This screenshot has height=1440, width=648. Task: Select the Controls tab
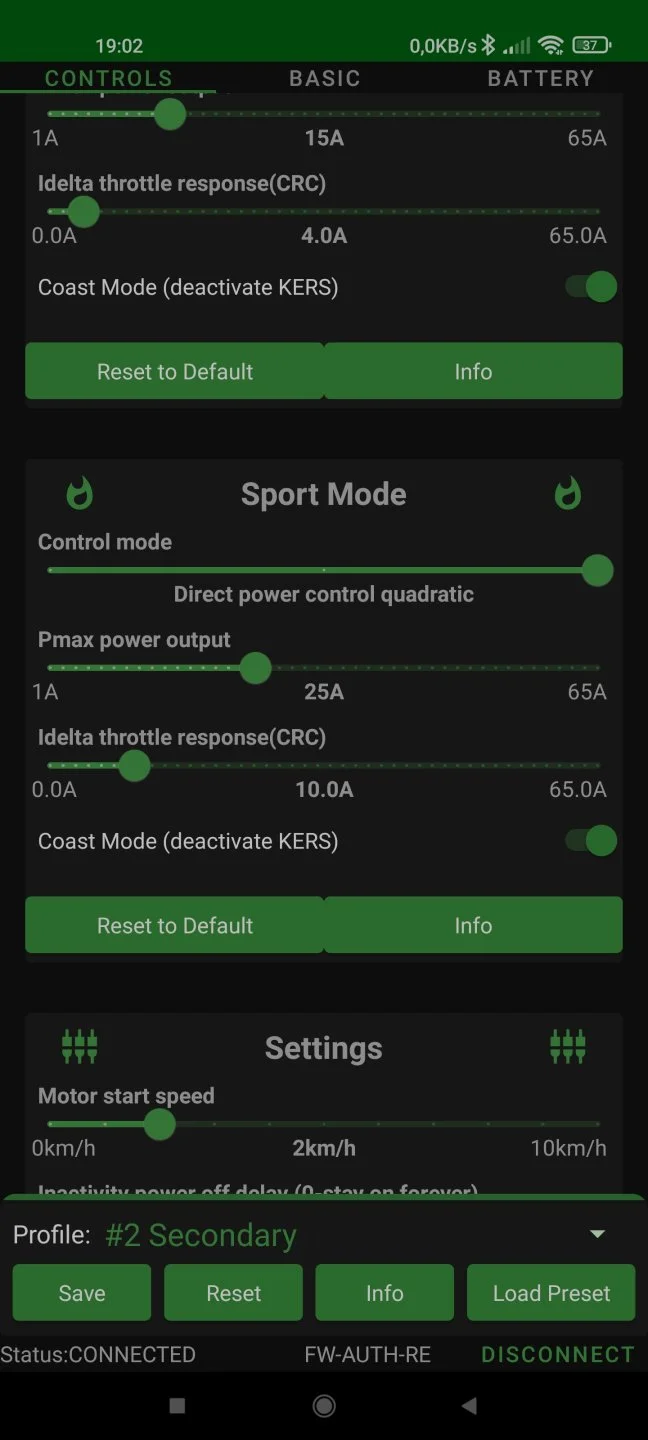[x=108, y=78]
